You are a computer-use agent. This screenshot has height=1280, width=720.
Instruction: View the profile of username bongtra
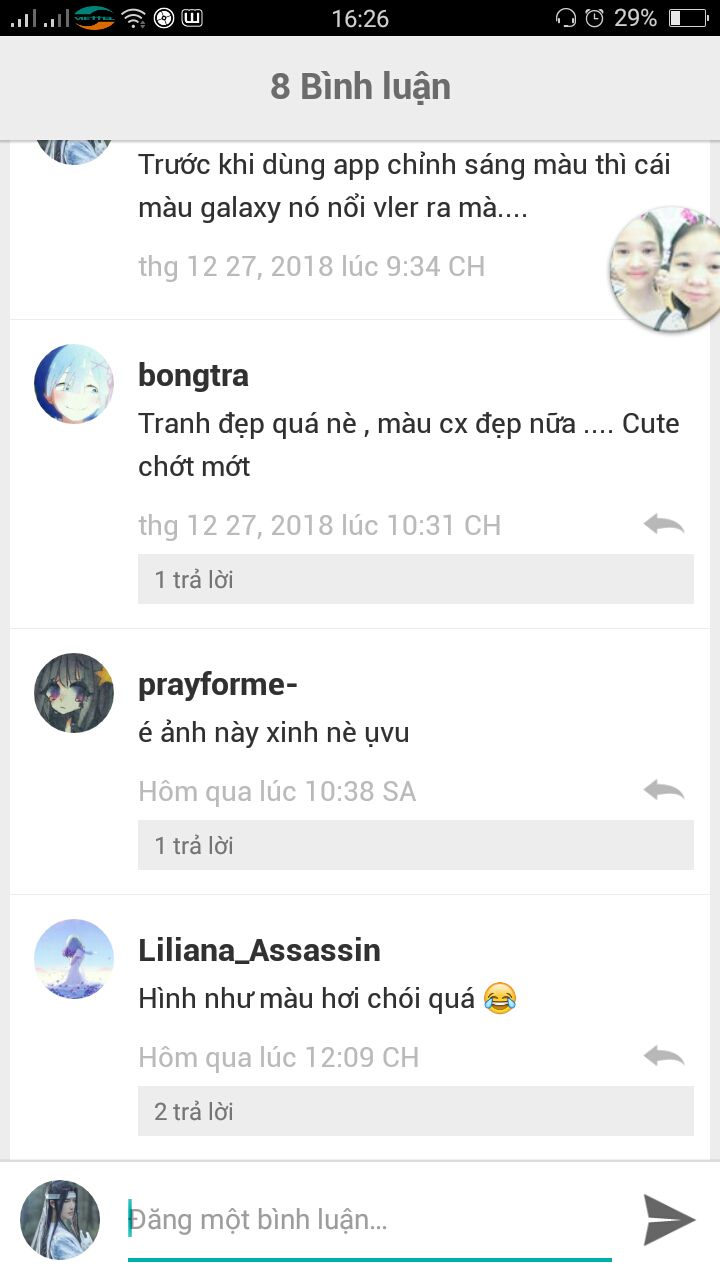coord(193,376)
